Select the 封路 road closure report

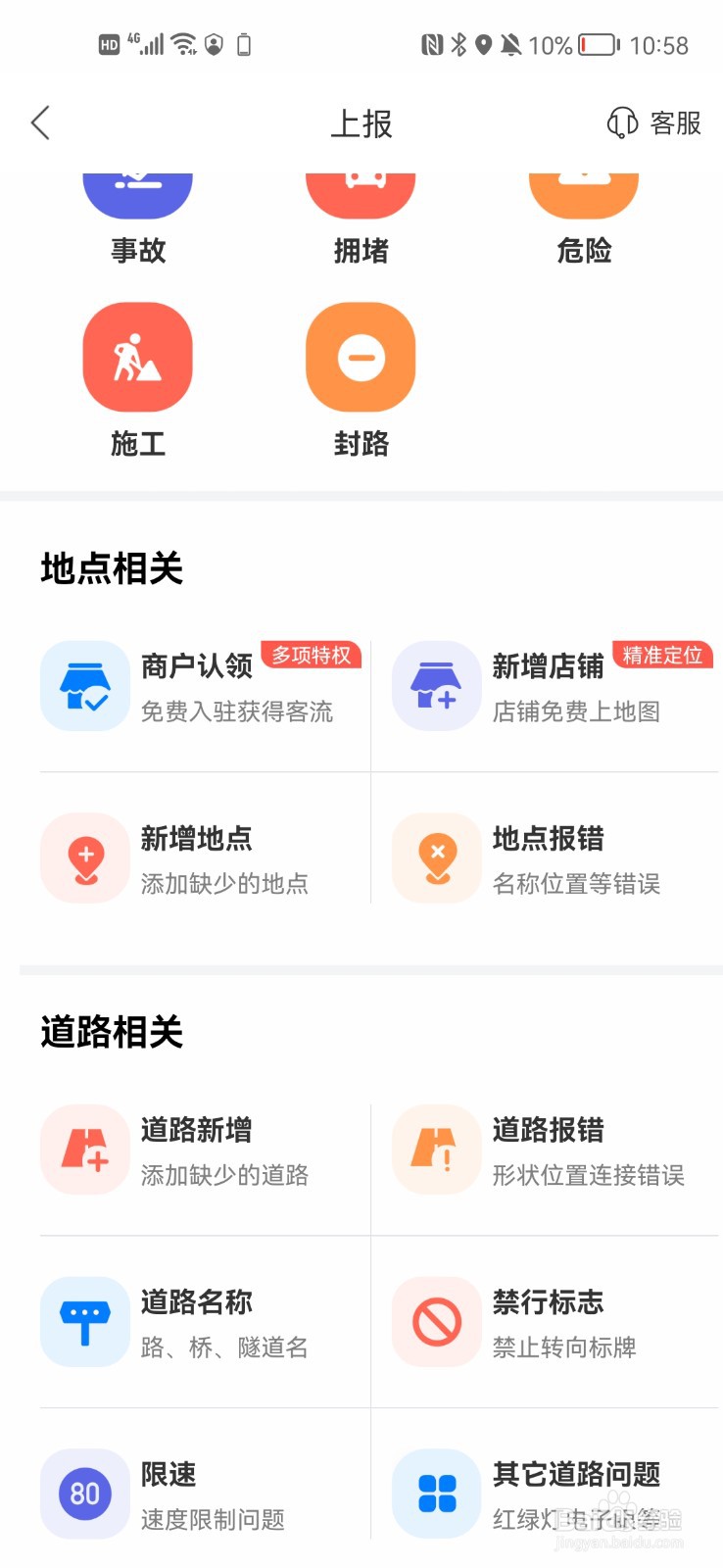(361, 380)
